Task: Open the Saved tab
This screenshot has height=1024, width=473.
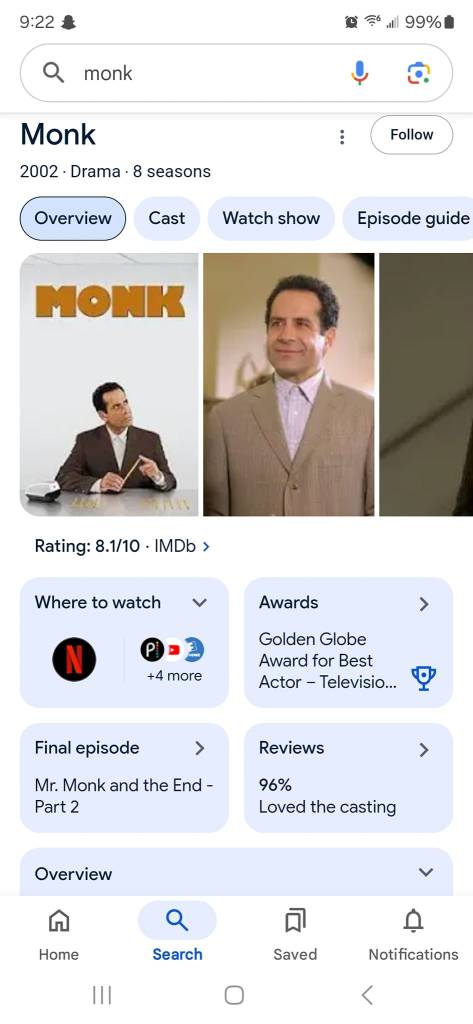Action: tap(295, 935)
